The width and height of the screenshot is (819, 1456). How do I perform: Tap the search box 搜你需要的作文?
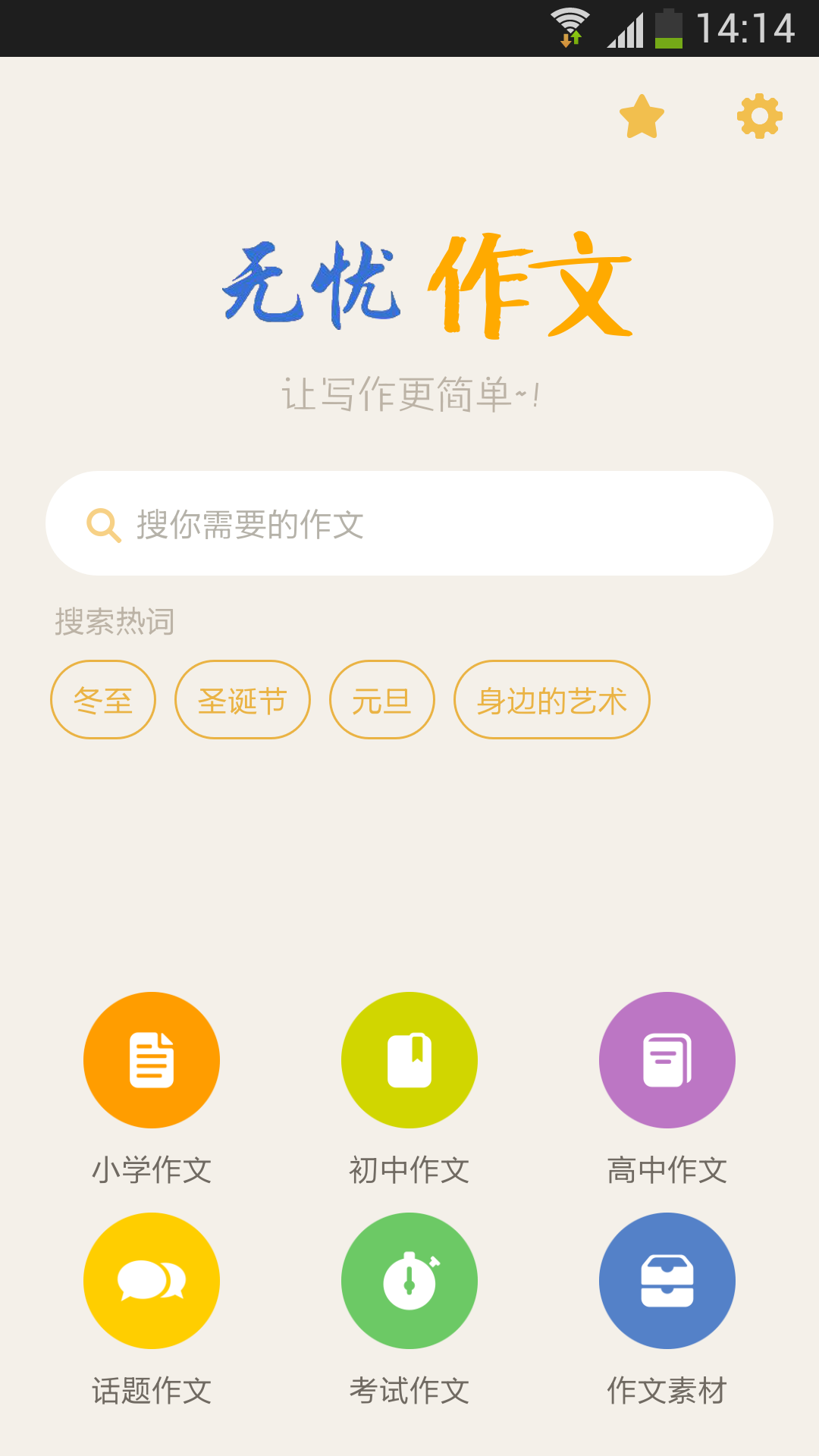[x=409, y=523]
